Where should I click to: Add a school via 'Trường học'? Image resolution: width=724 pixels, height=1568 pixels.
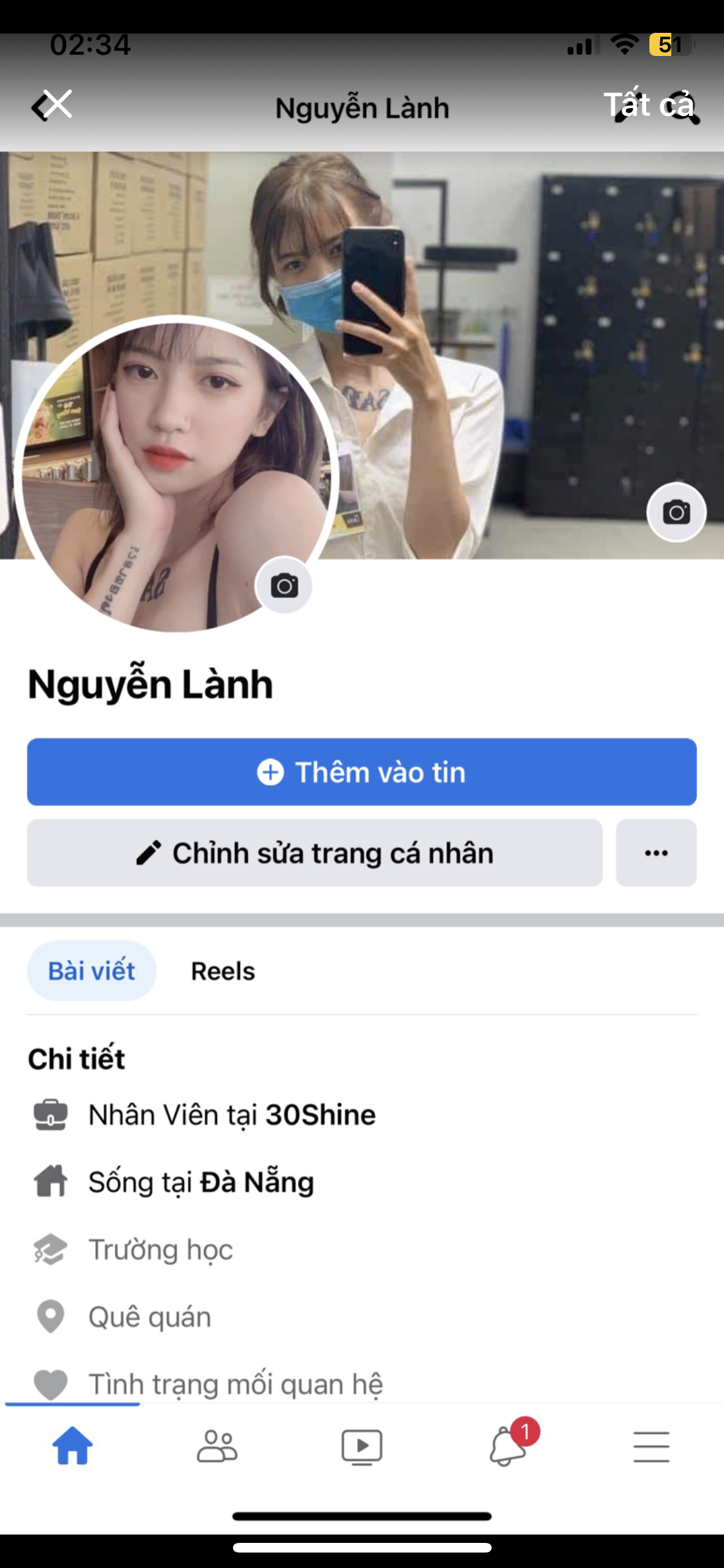point(160,1249)
